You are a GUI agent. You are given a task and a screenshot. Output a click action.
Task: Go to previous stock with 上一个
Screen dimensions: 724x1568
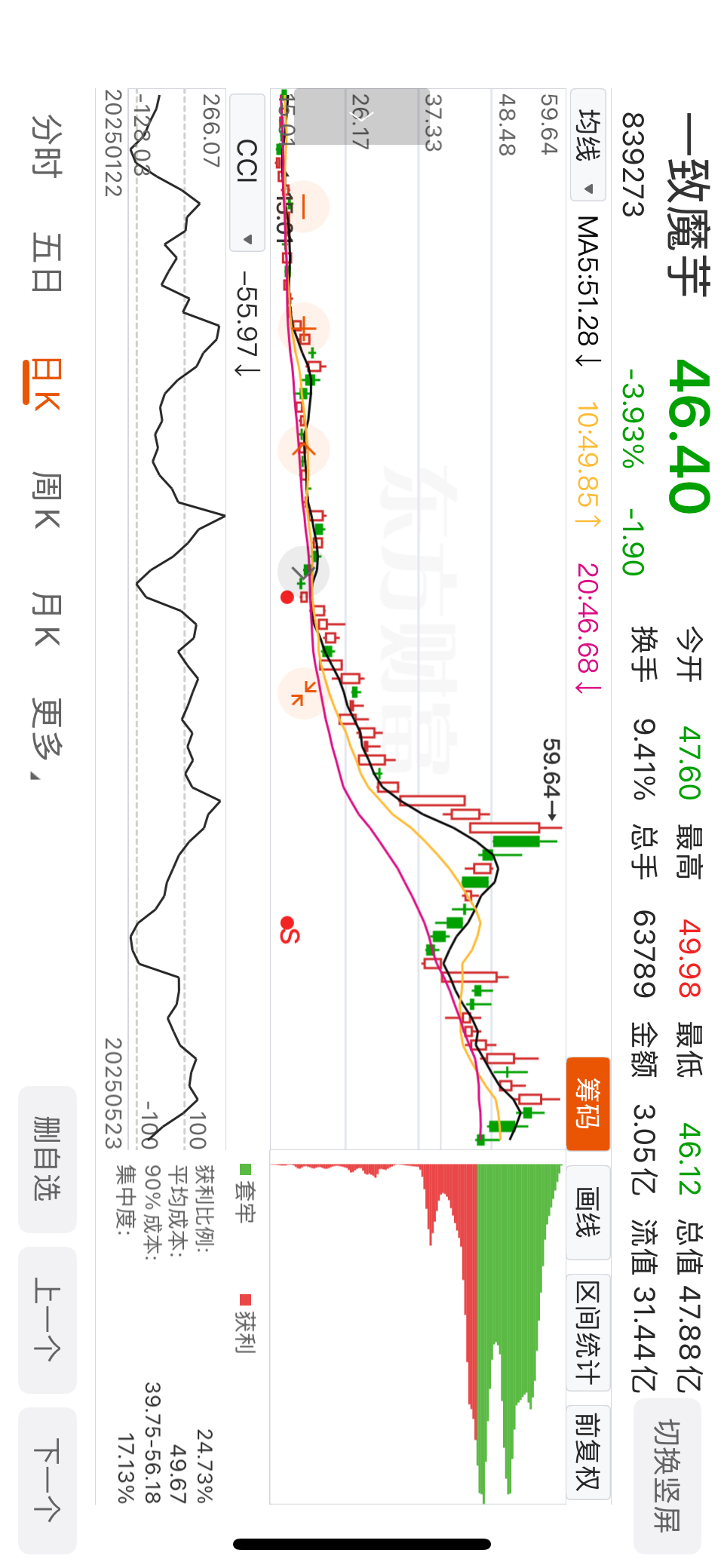[48, 1320]
